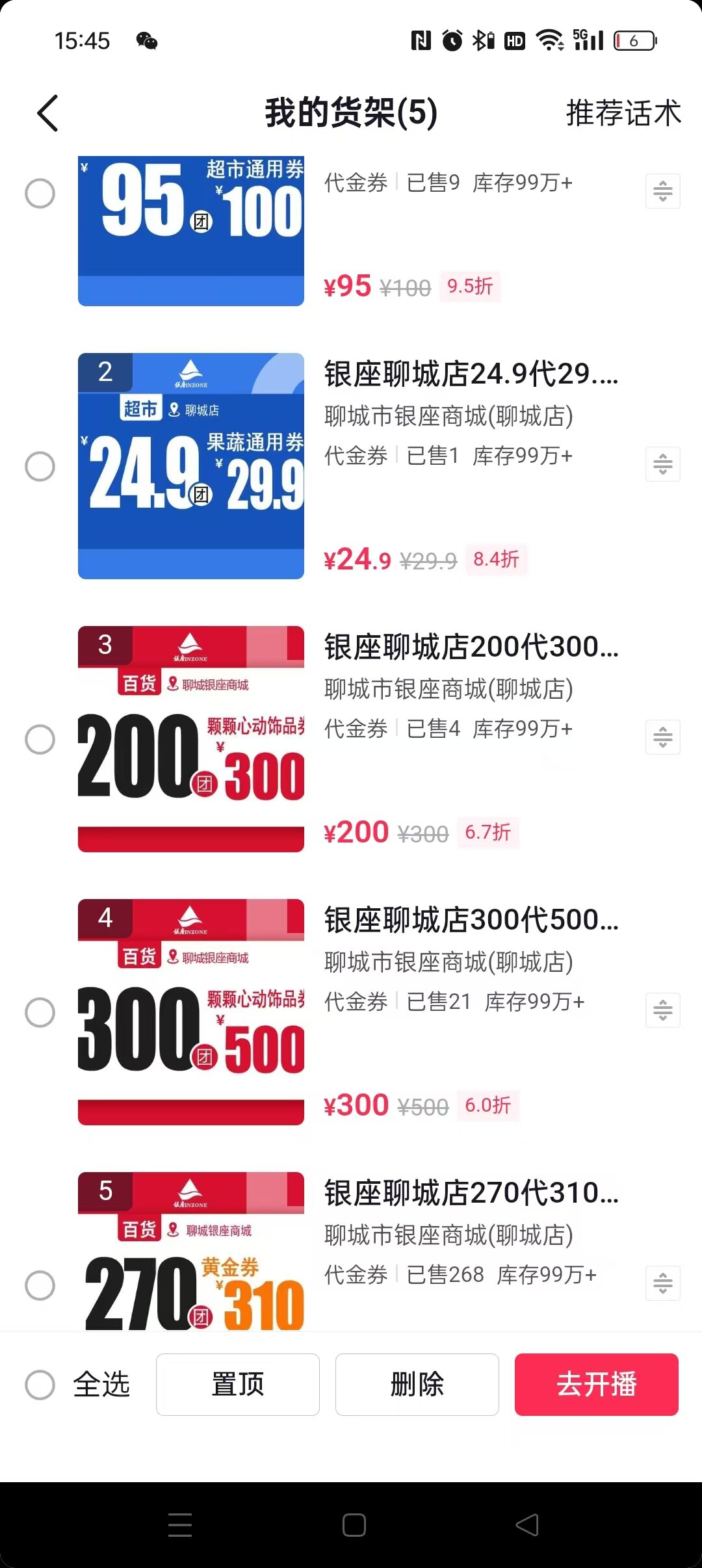The width and height of the screenshot is (702, 1568).
Task: Go back from 我的货架
Action: (48, 113)
